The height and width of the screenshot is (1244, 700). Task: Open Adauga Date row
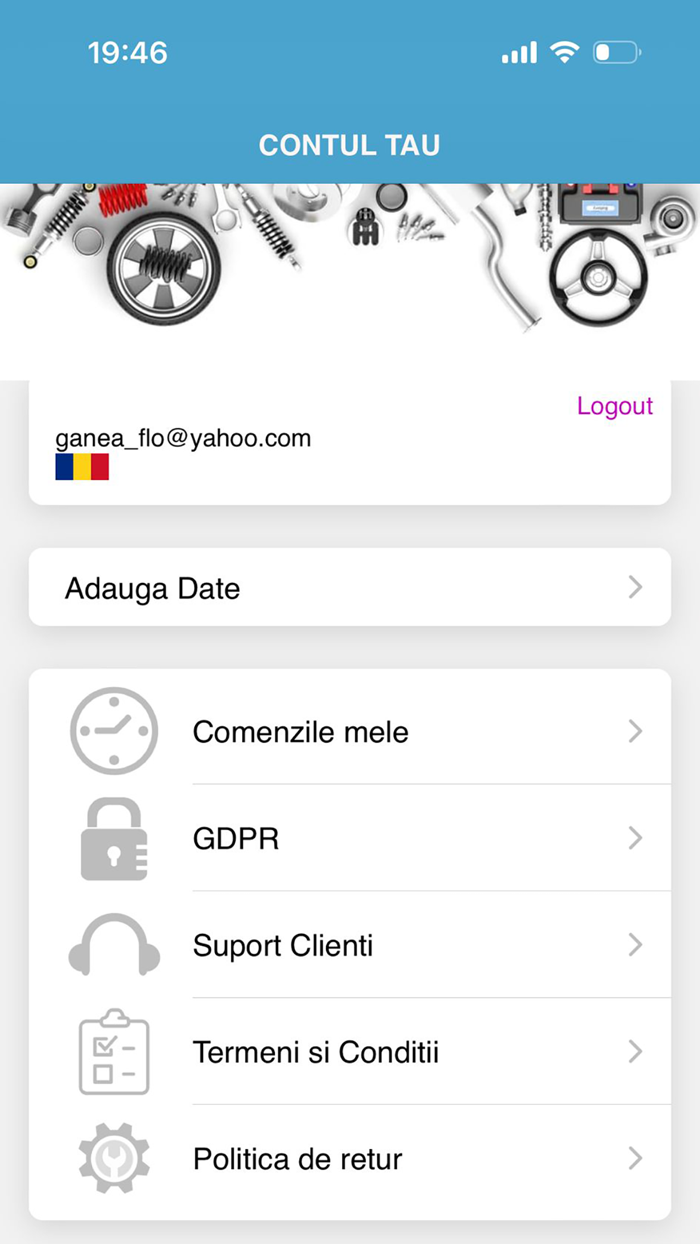[349, 588]
